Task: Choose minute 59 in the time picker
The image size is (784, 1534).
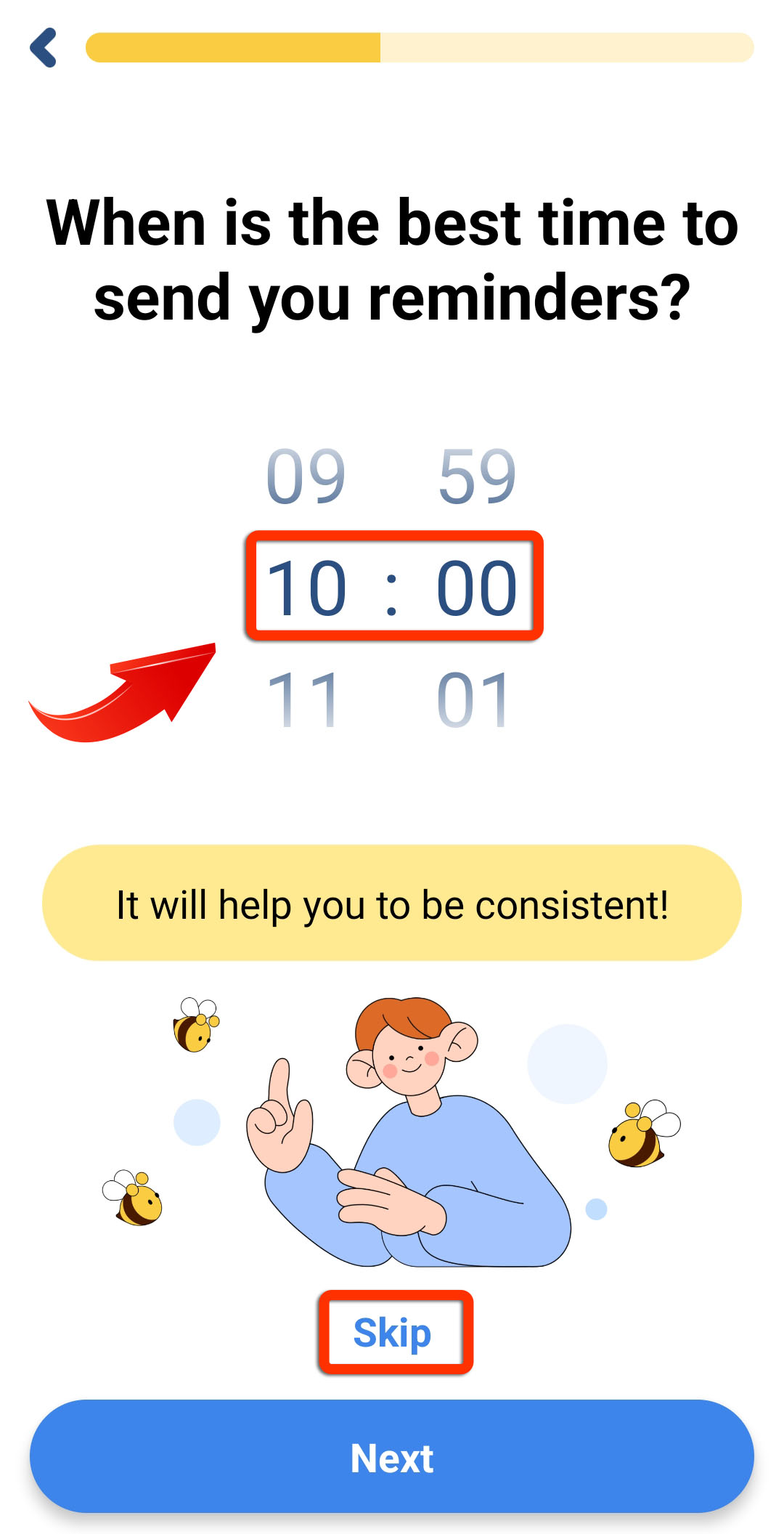Action: point(477,476)
